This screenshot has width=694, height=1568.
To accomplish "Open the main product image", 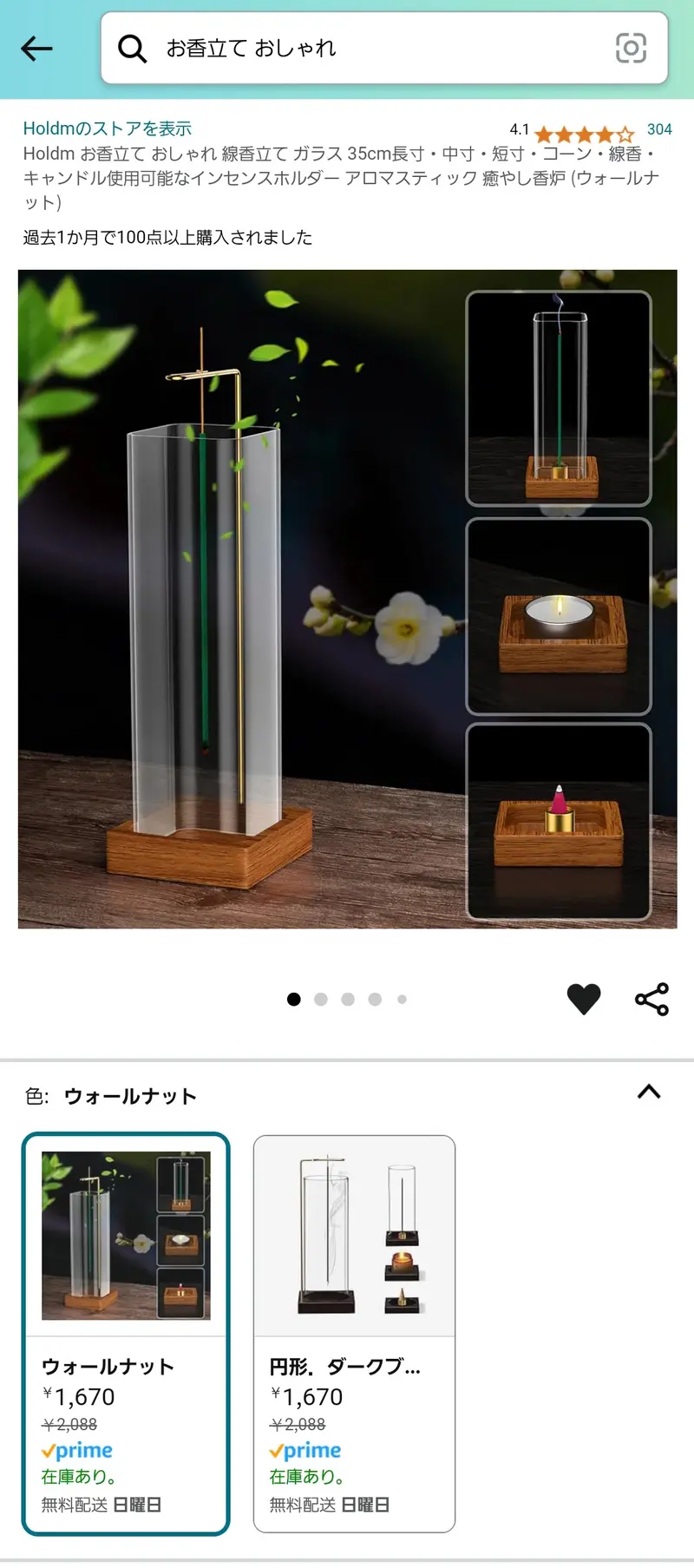I will pyautogui.click(x=347, y=599).
